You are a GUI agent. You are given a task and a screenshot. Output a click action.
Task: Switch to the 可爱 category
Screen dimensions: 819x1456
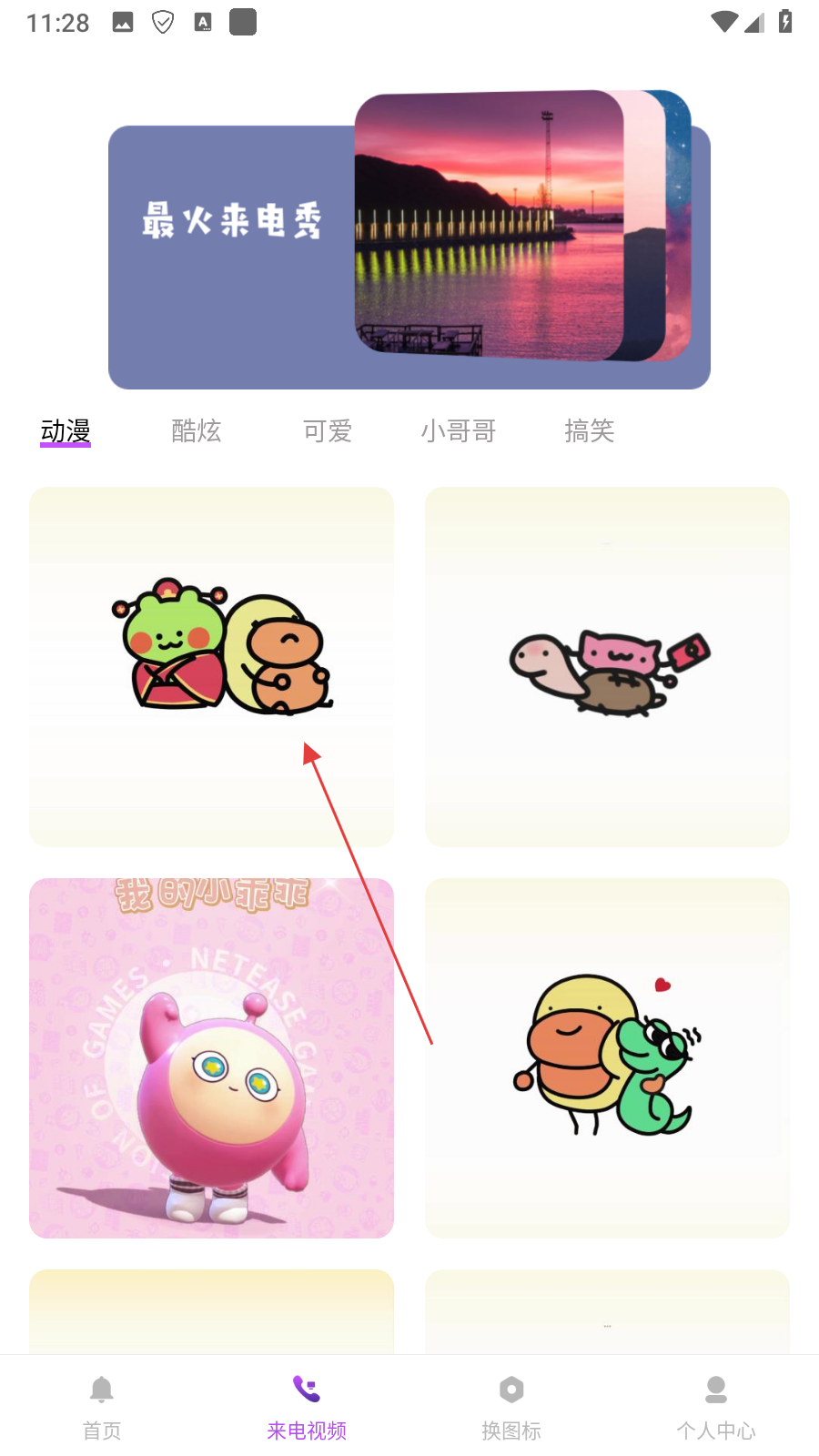coord(328,430)
